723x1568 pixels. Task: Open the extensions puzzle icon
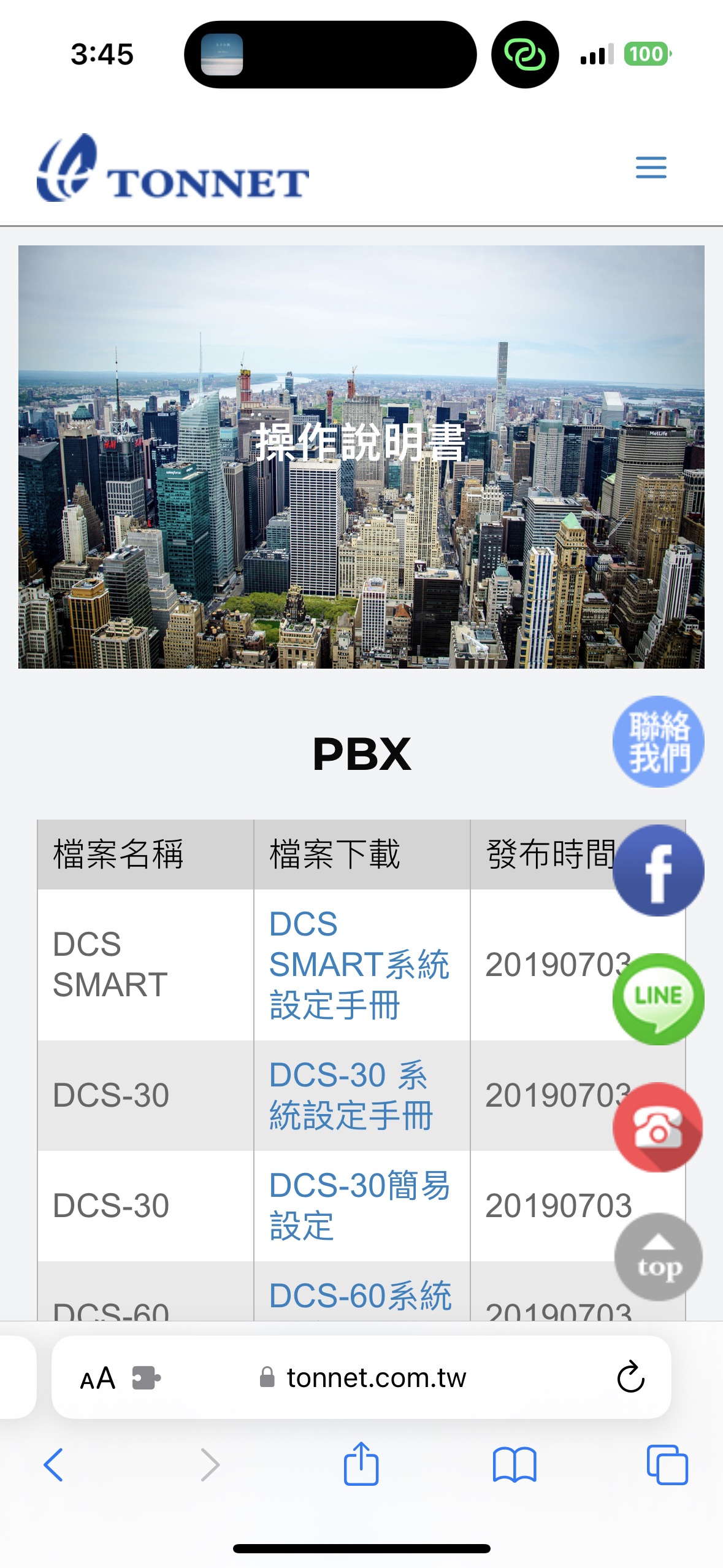tap(146, 1378)
